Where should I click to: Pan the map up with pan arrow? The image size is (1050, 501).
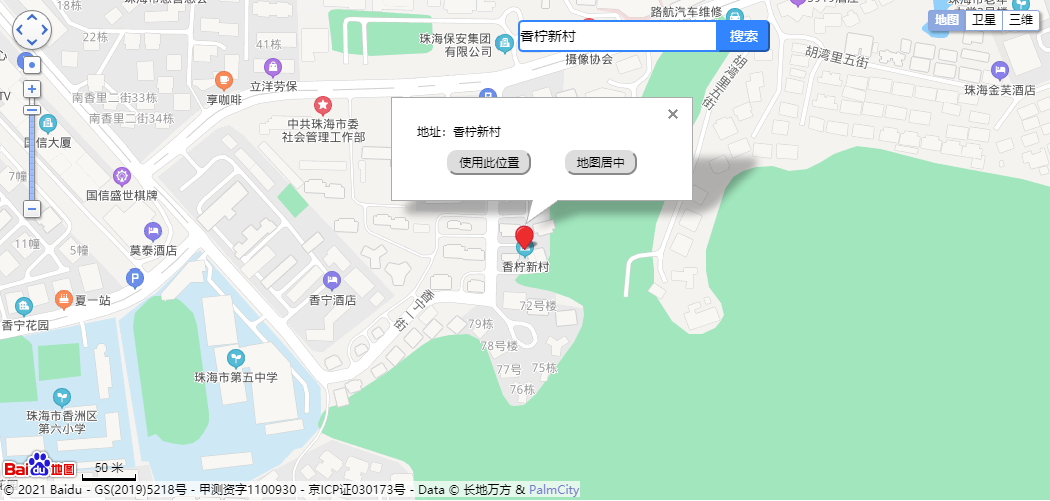pyautogui.click(x=32, y=18)
